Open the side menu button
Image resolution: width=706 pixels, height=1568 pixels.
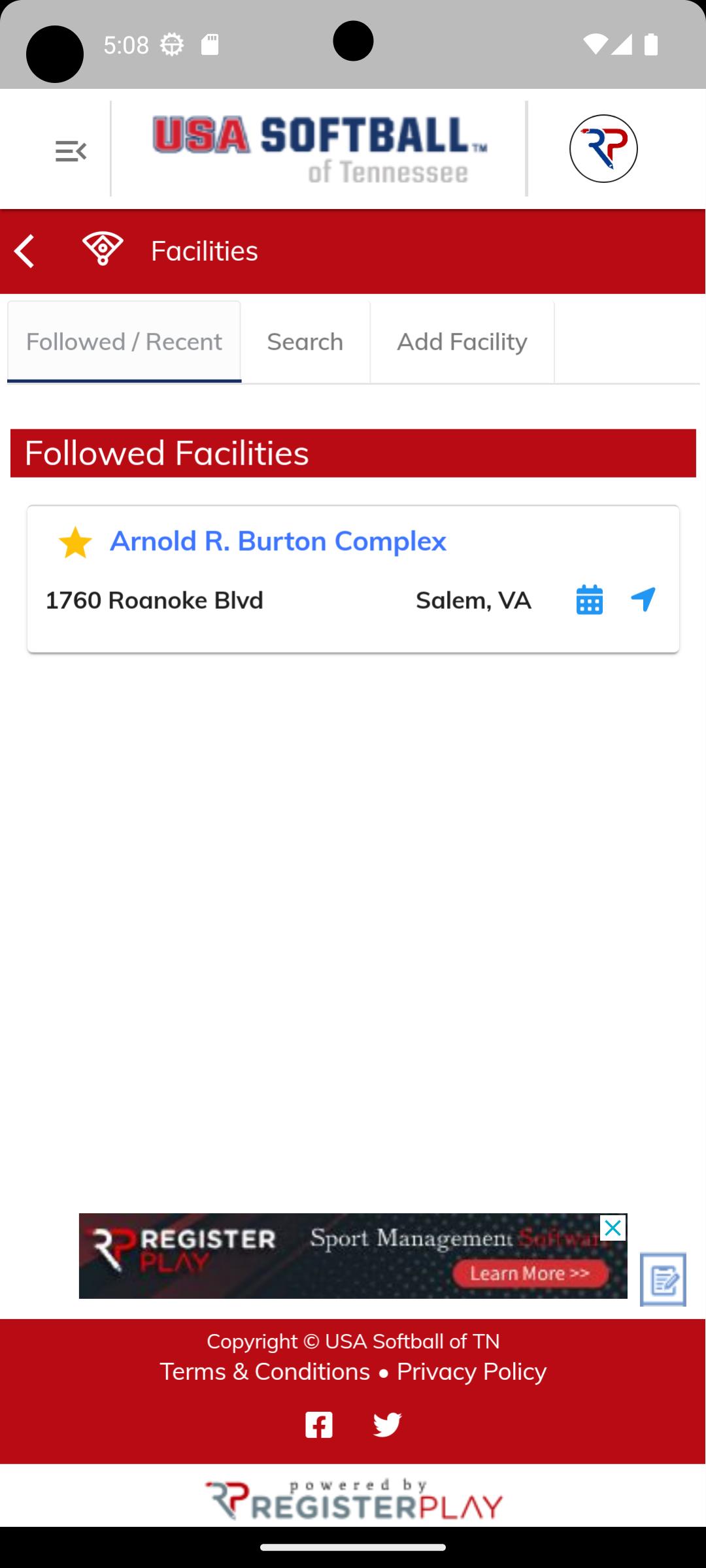[x=71, y=151]
